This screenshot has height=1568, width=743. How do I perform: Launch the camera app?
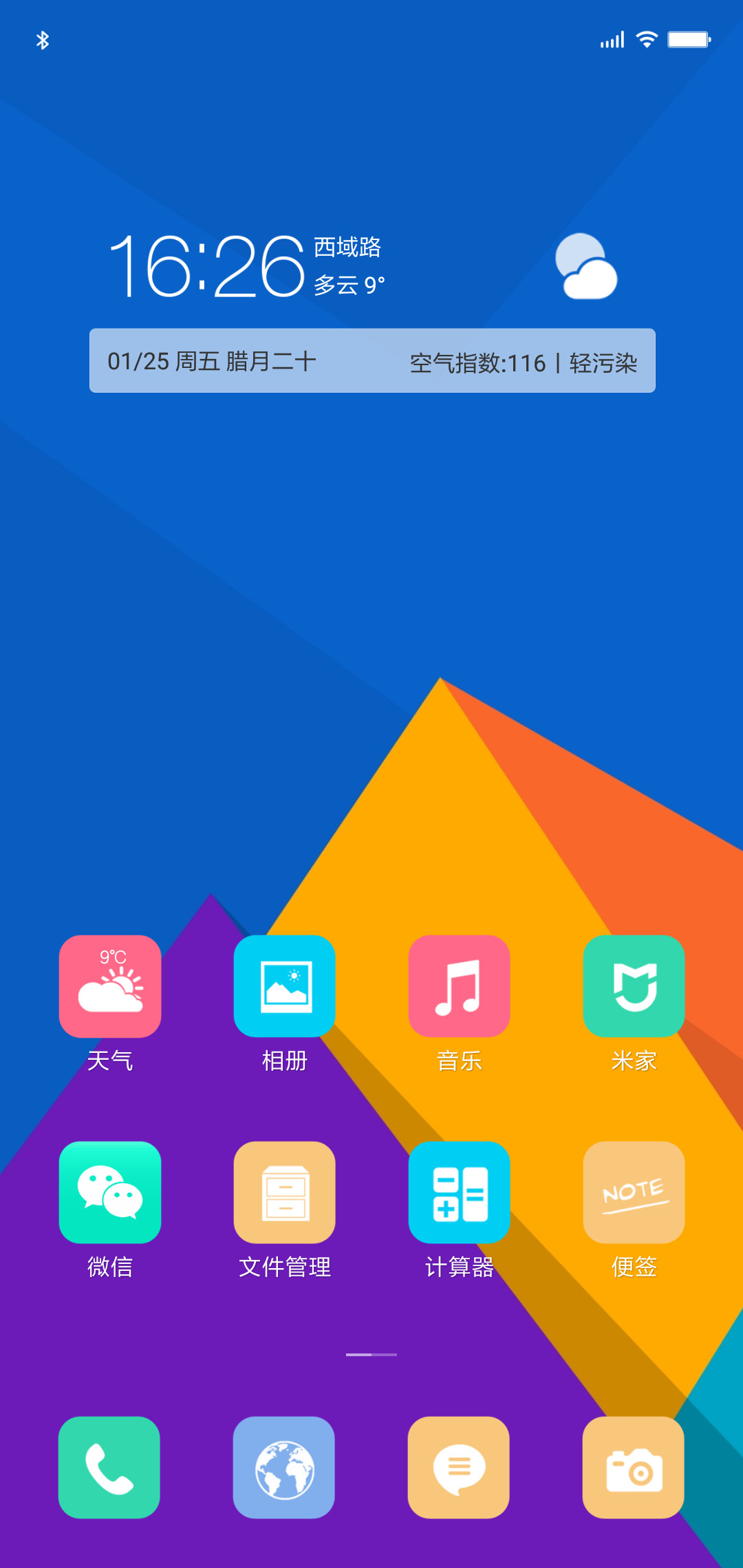pos(634,1468)
